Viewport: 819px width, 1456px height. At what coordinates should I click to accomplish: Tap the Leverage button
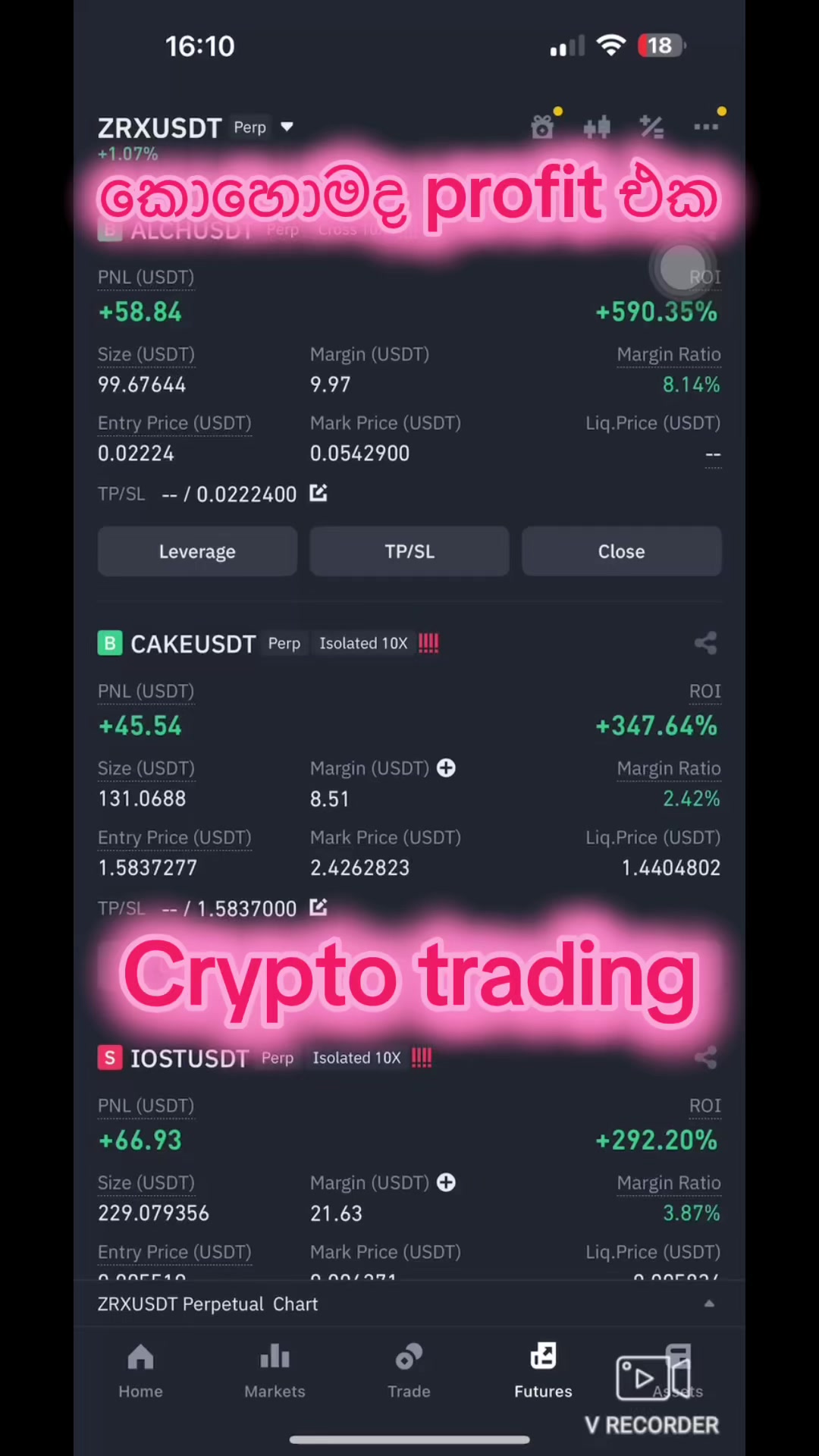click(197, 551)
